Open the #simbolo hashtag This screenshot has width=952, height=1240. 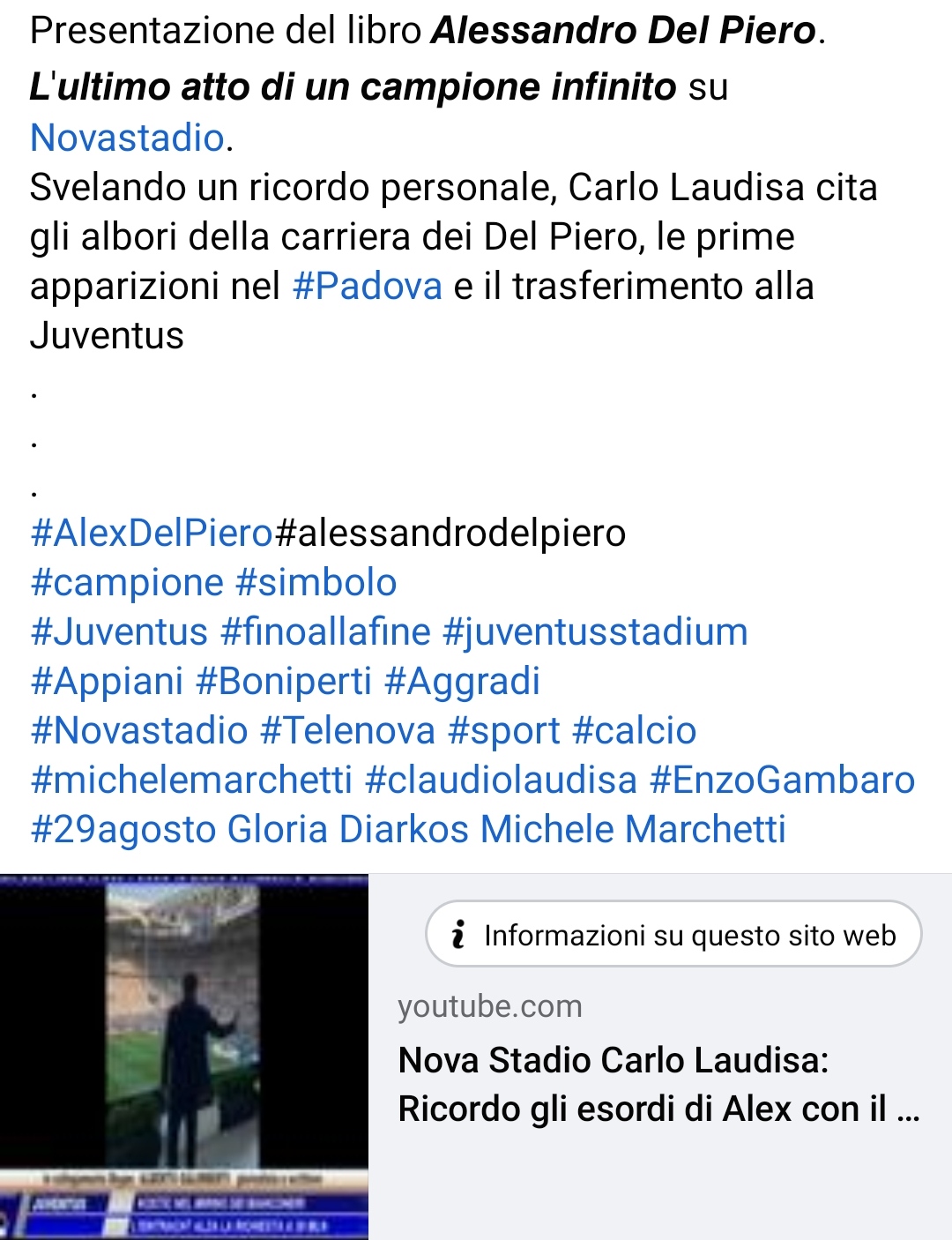click(x=316, y=582)
